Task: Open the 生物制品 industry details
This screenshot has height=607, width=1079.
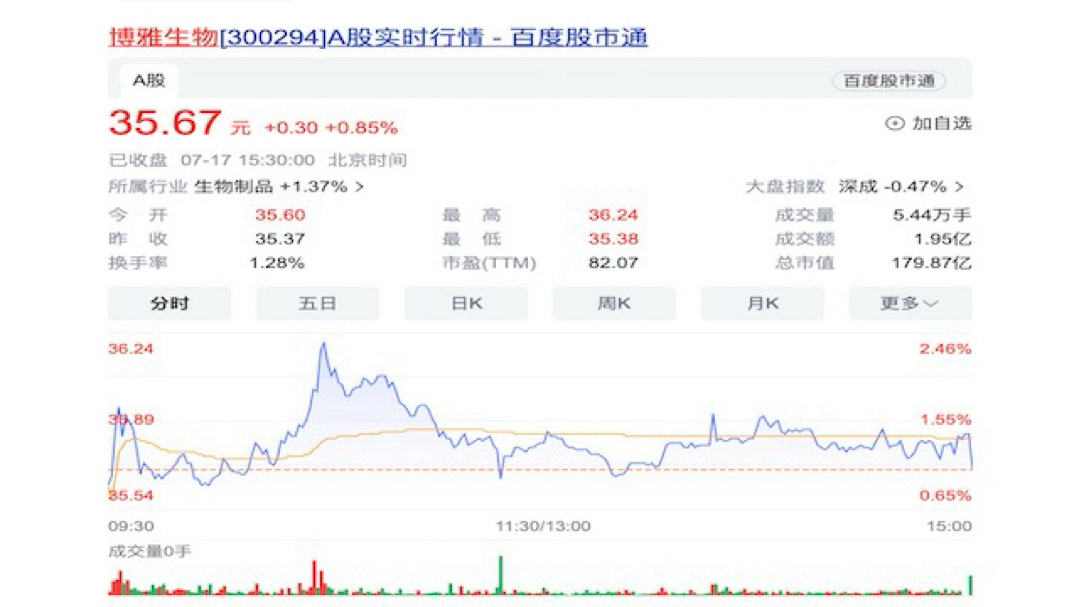Action: [x=278, y=187]
